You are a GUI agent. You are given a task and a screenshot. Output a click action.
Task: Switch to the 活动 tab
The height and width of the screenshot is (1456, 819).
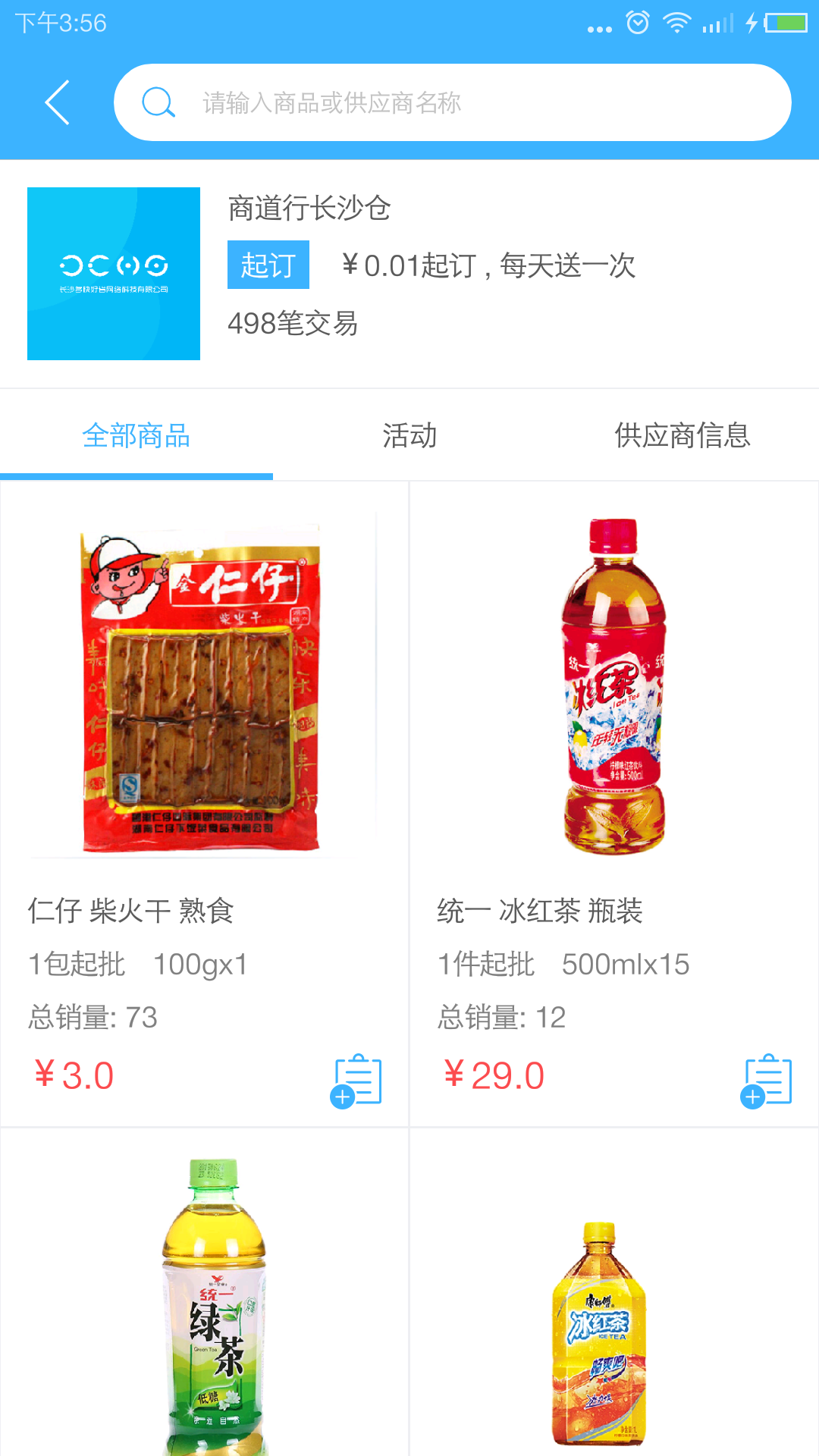coord(409,436)
